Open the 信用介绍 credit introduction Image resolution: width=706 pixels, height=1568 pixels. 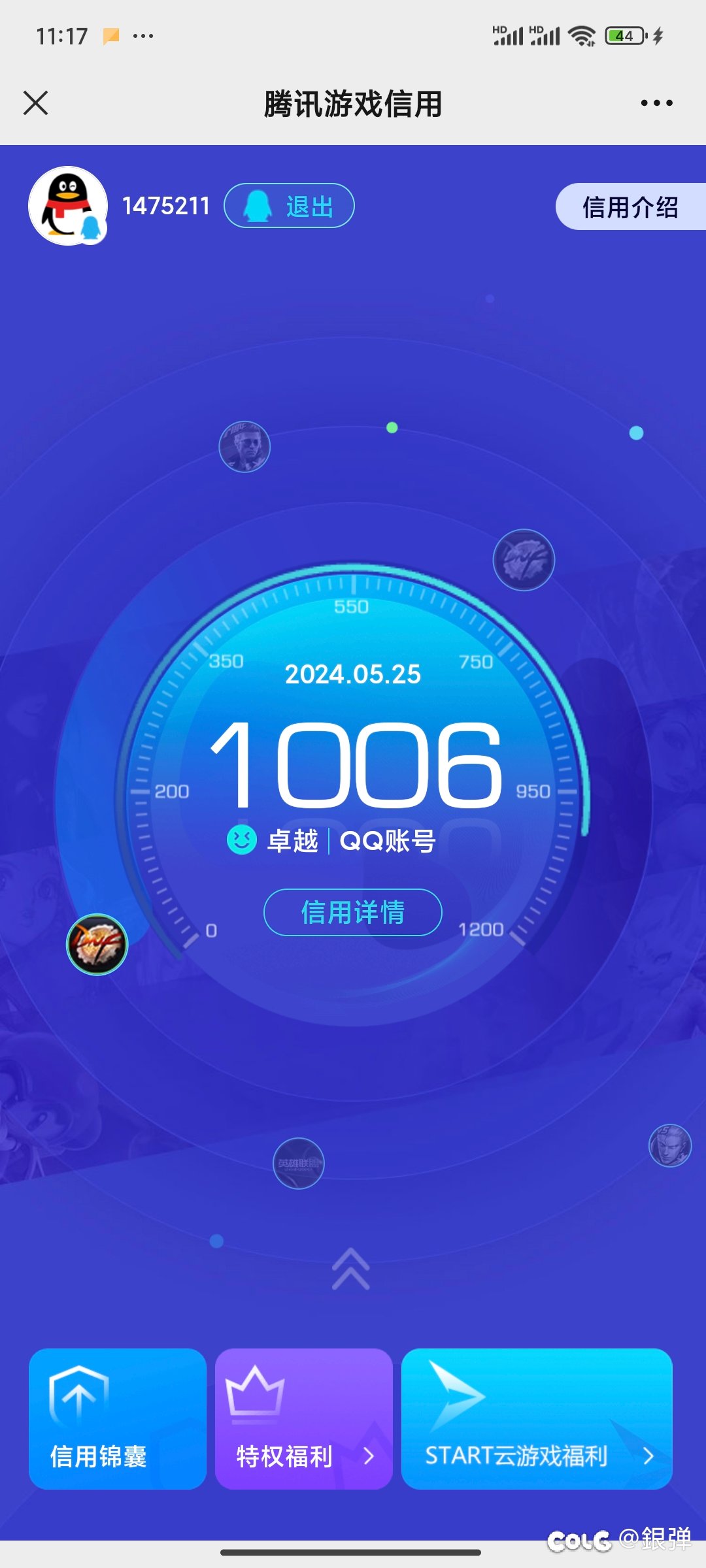click(630, 207)
